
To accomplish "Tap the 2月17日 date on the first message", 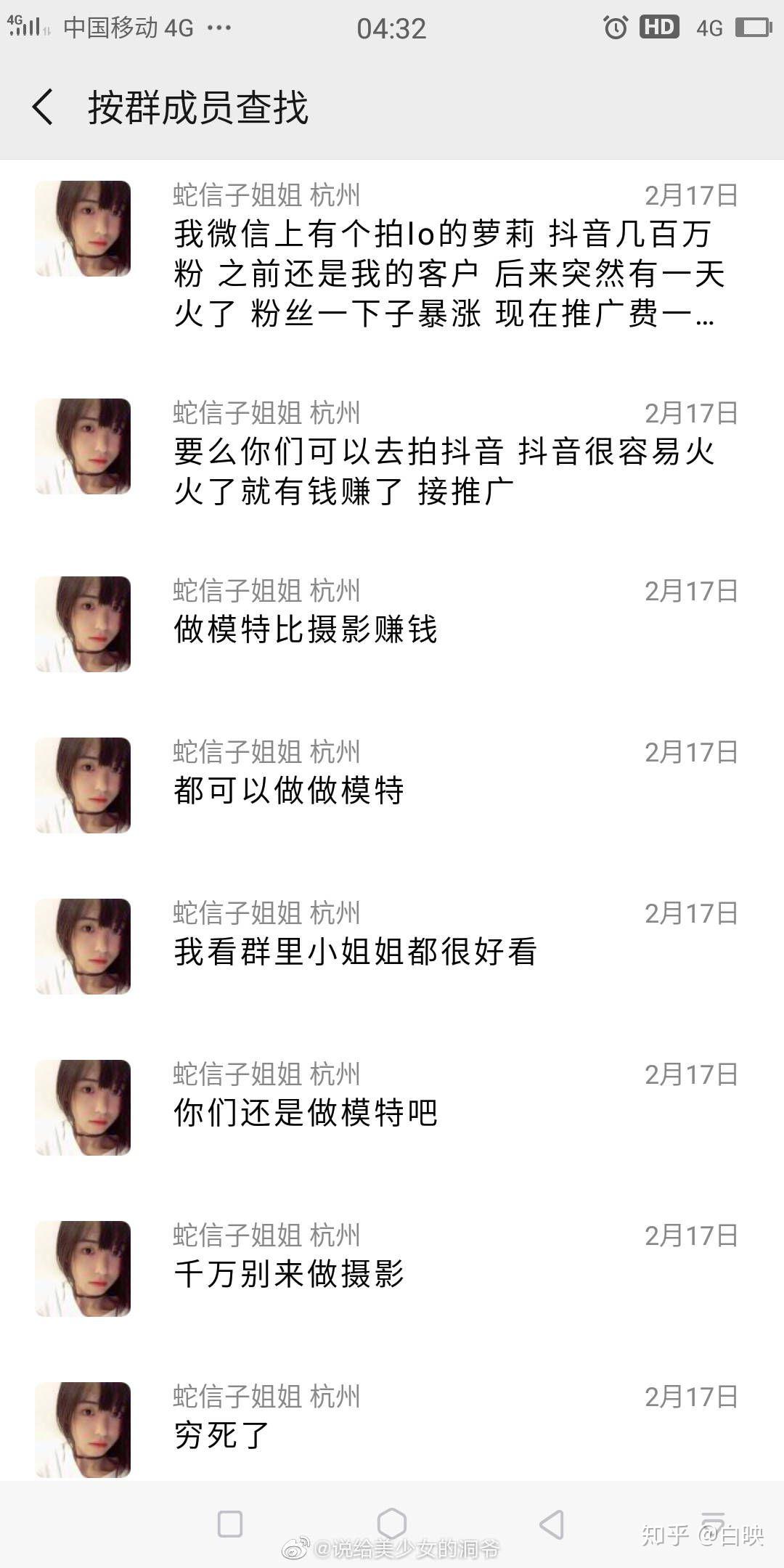I will pyautogui.click(x=691, y=192).
